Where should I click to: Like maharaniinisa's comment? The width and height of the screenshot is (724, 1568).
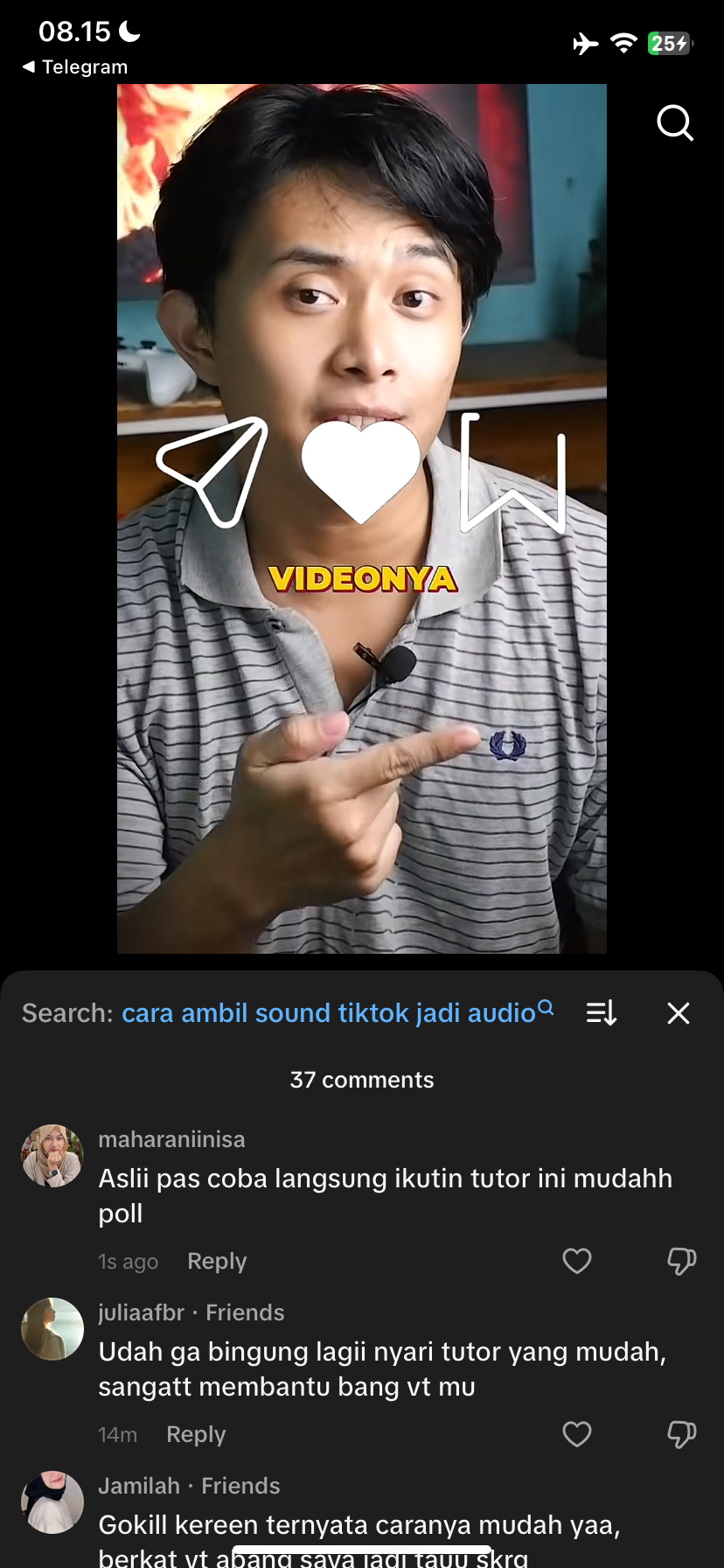(x=577, y=1261)
